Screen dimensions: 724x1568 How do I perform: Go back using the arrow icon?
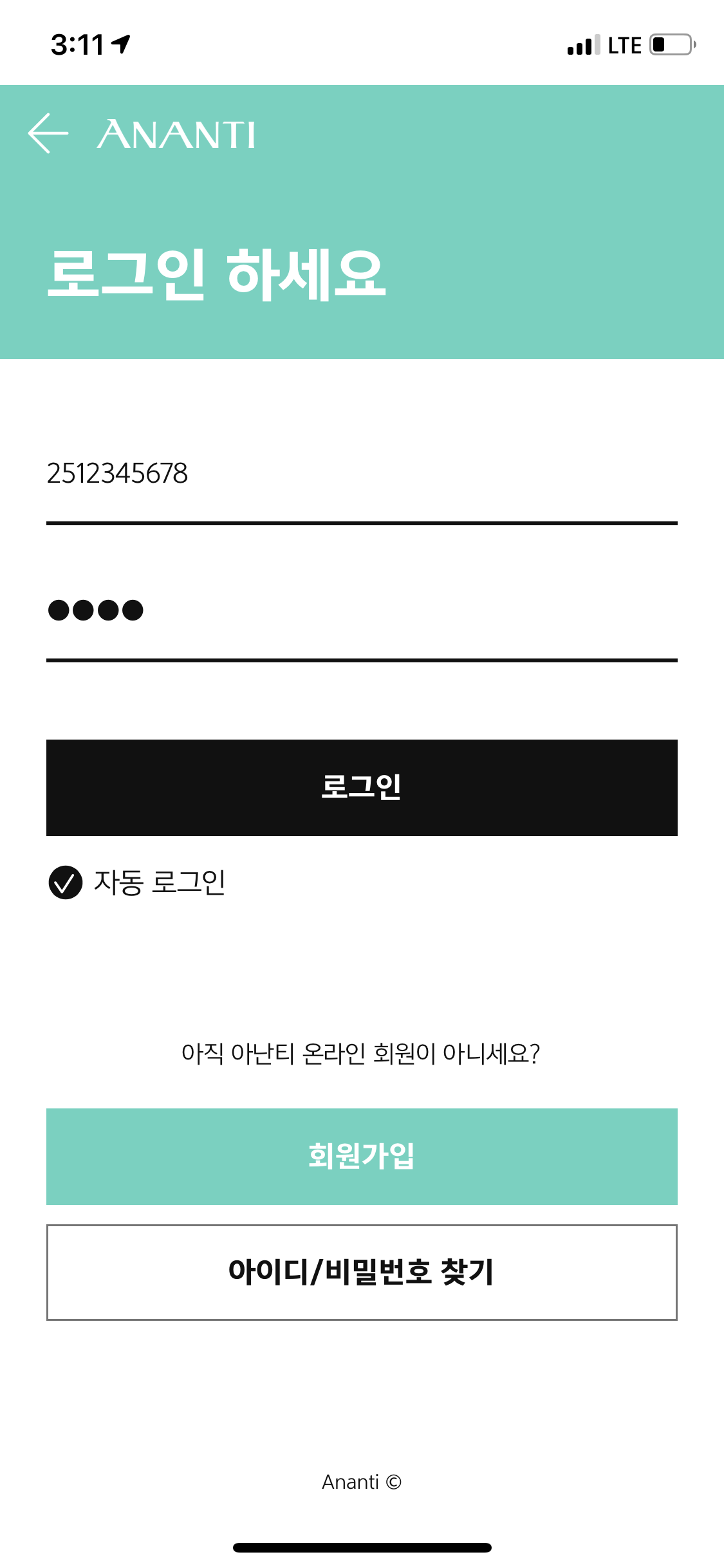click(x=48, y=133)
